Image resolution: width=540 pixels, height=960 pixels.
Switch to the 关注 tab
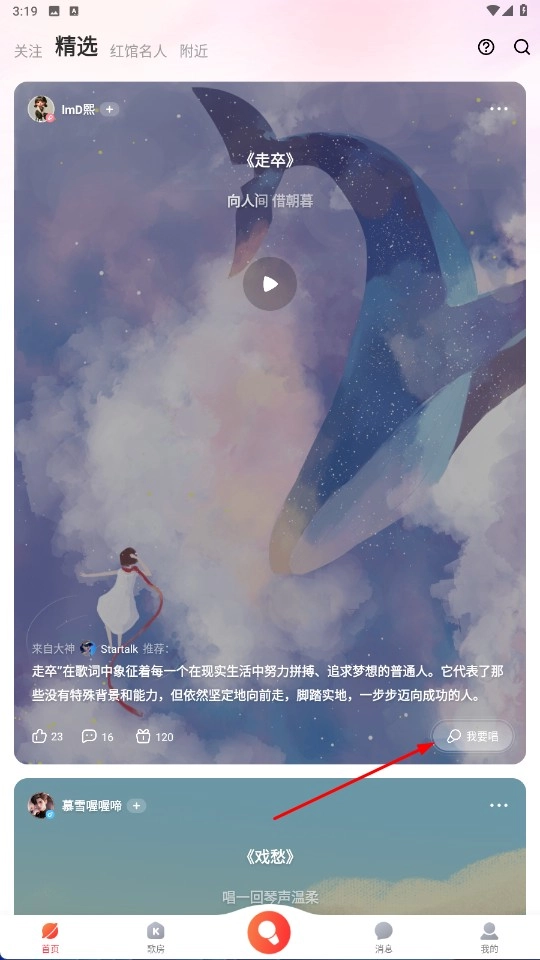tap(28, 51)
